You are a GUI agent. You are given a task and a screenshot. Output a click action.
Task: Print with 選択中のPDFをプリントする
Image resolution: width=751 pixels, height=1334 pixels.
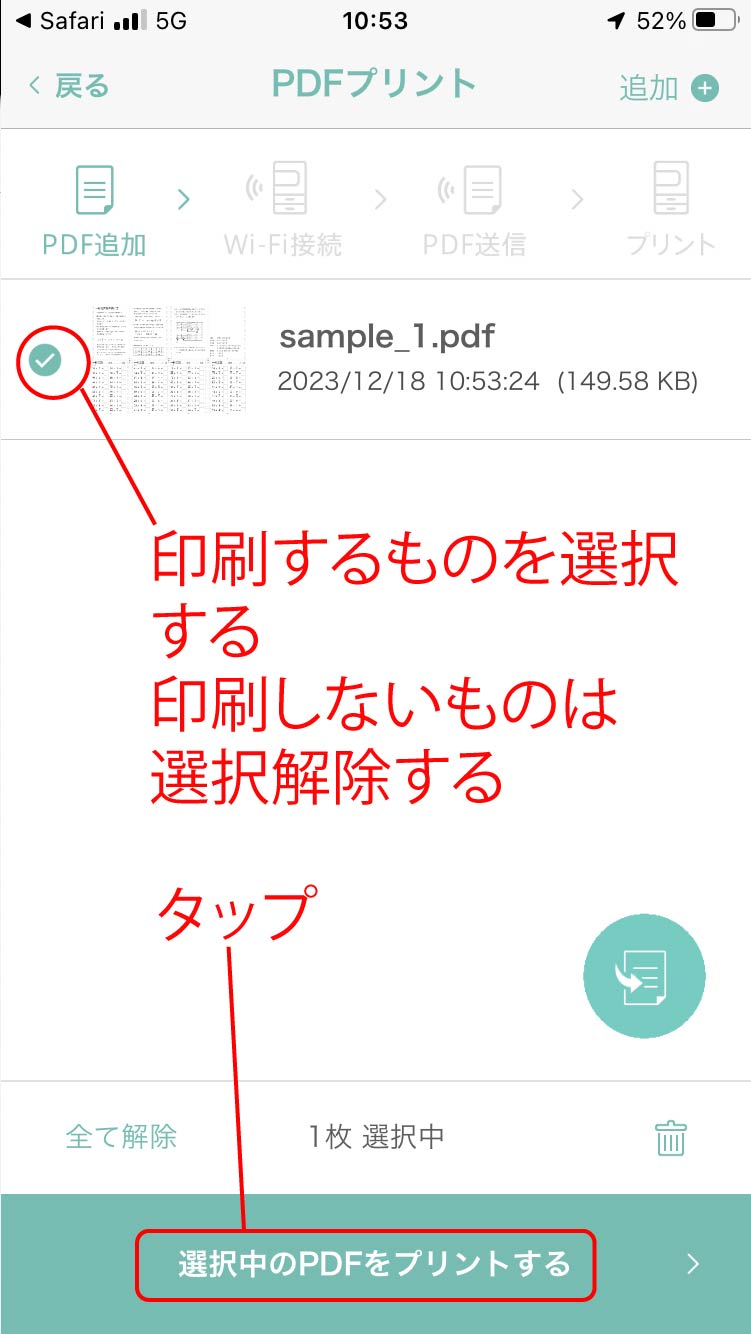point(374,1264)
